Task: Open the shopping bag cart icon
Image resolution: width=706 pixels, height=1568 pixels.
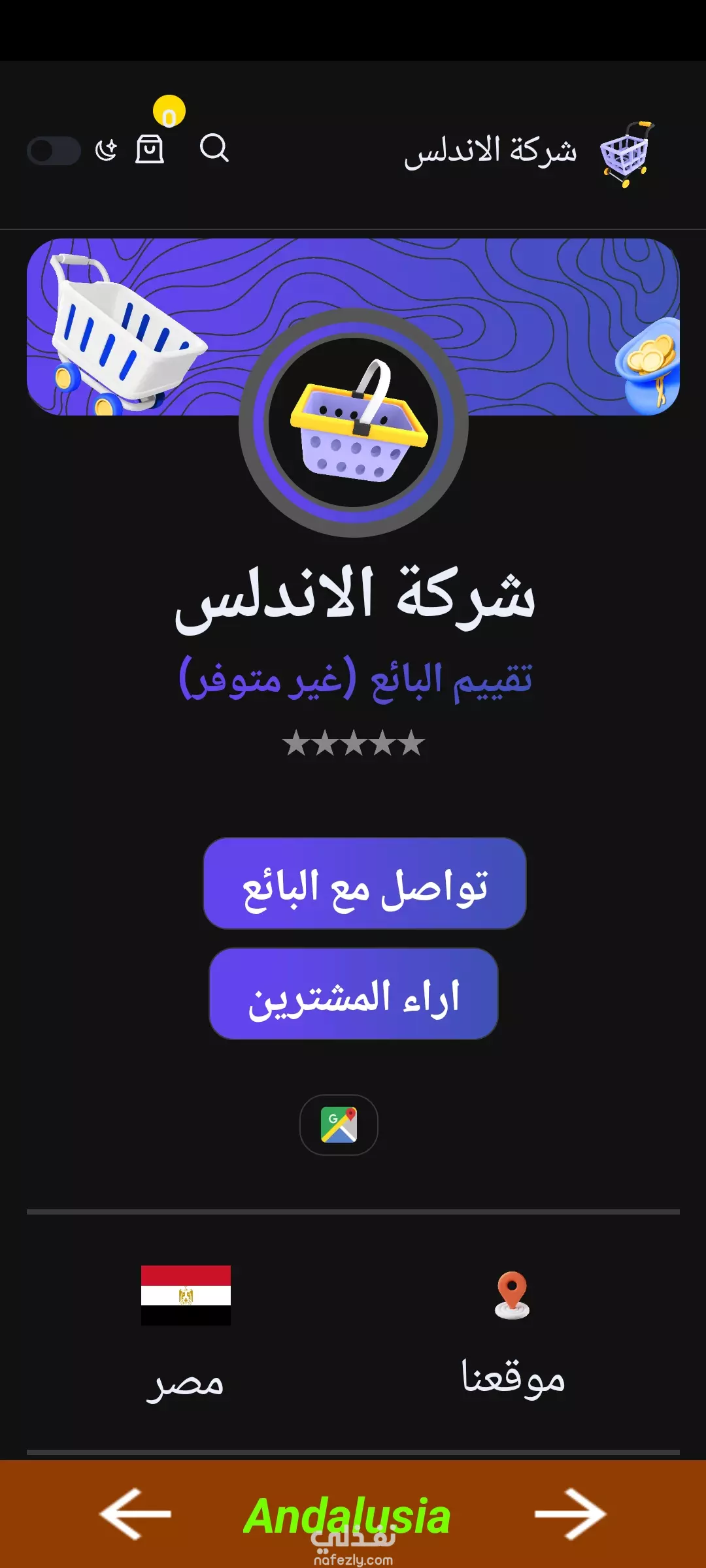Action: pyautogui.click(x=150, y=150)
